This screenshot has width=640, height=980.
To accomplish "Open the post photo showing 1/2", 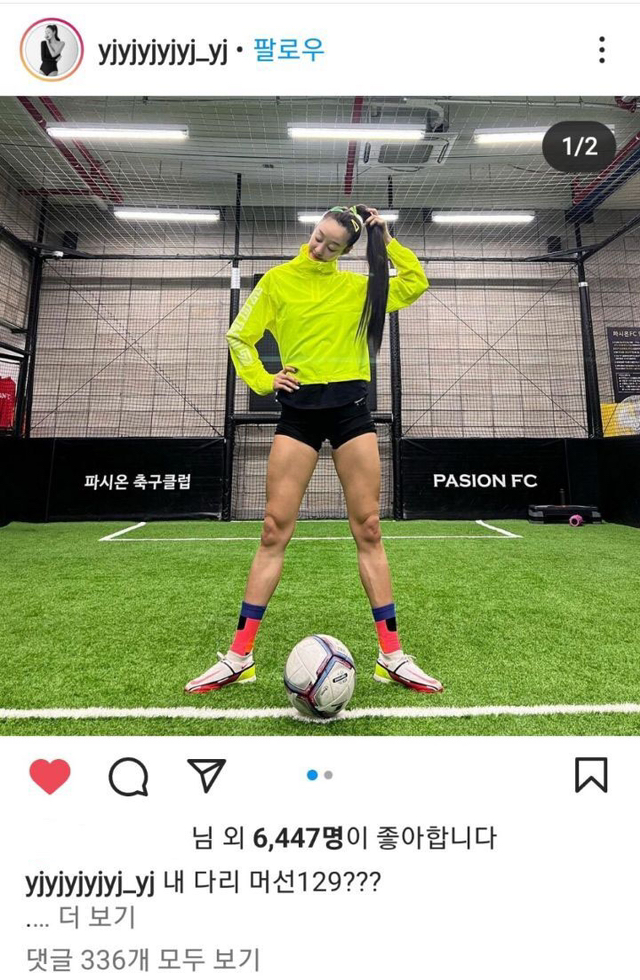I will (x=320, y=415).
